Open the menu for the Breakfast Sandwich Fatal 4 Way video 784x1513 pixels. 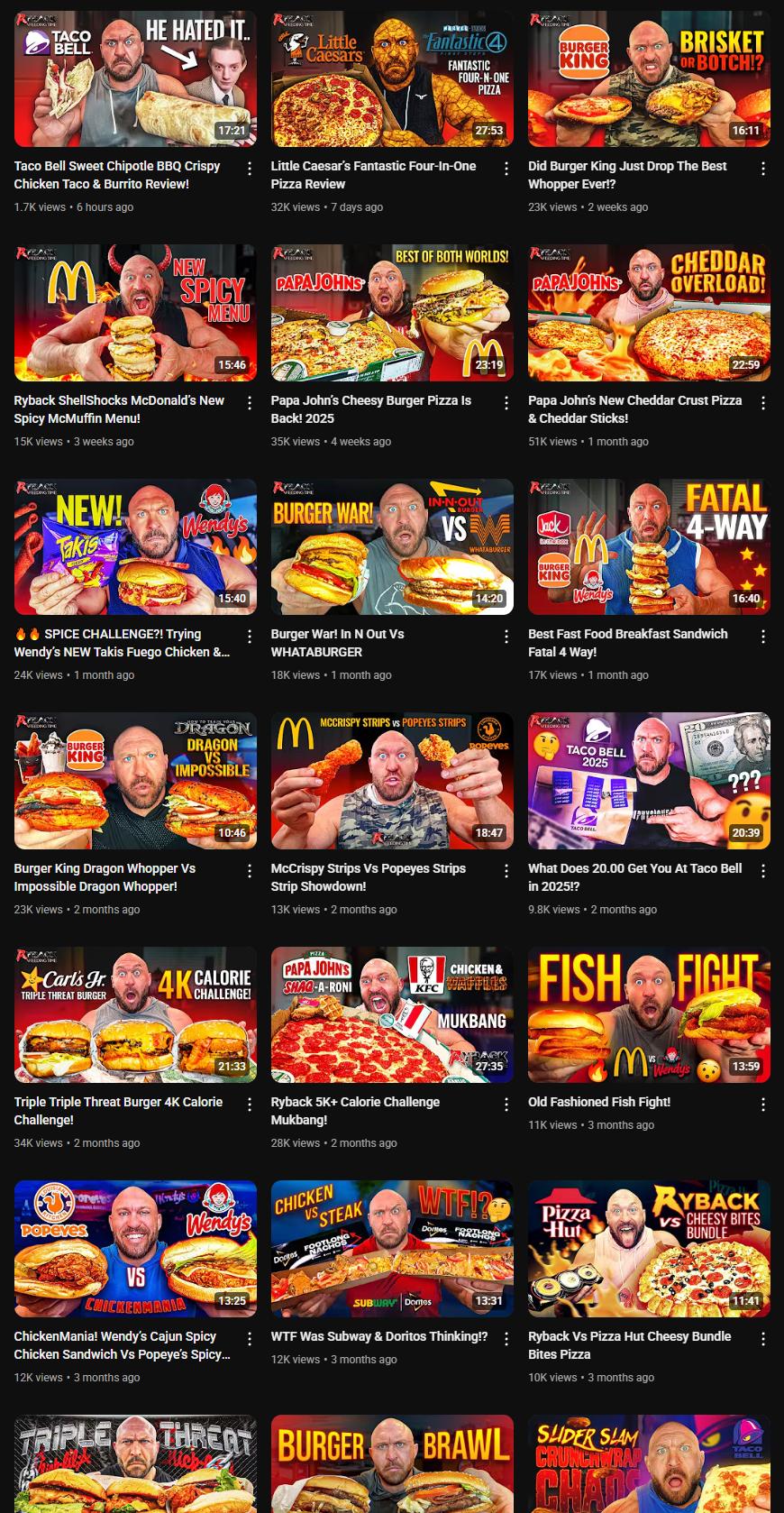(763, 637)
